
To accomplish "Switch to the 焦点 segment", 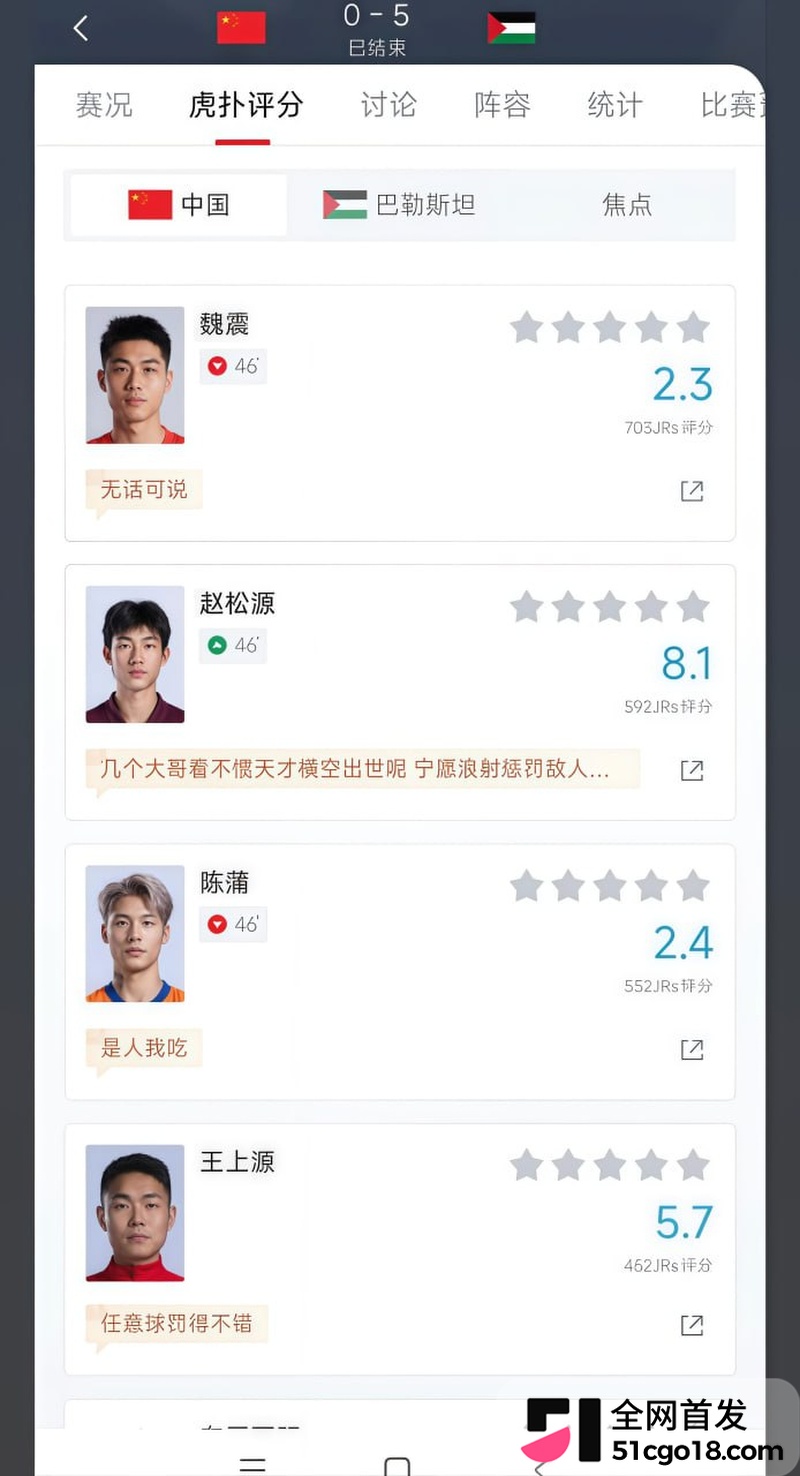I will [627, 205].
